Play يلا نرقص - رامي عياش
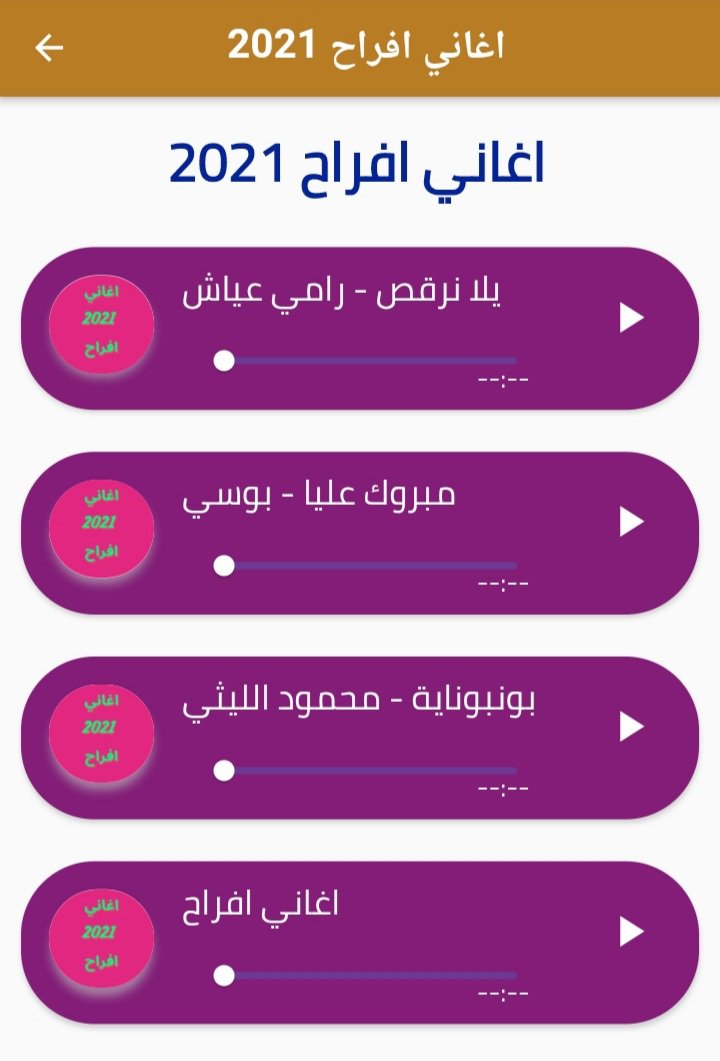 point(631,318)
